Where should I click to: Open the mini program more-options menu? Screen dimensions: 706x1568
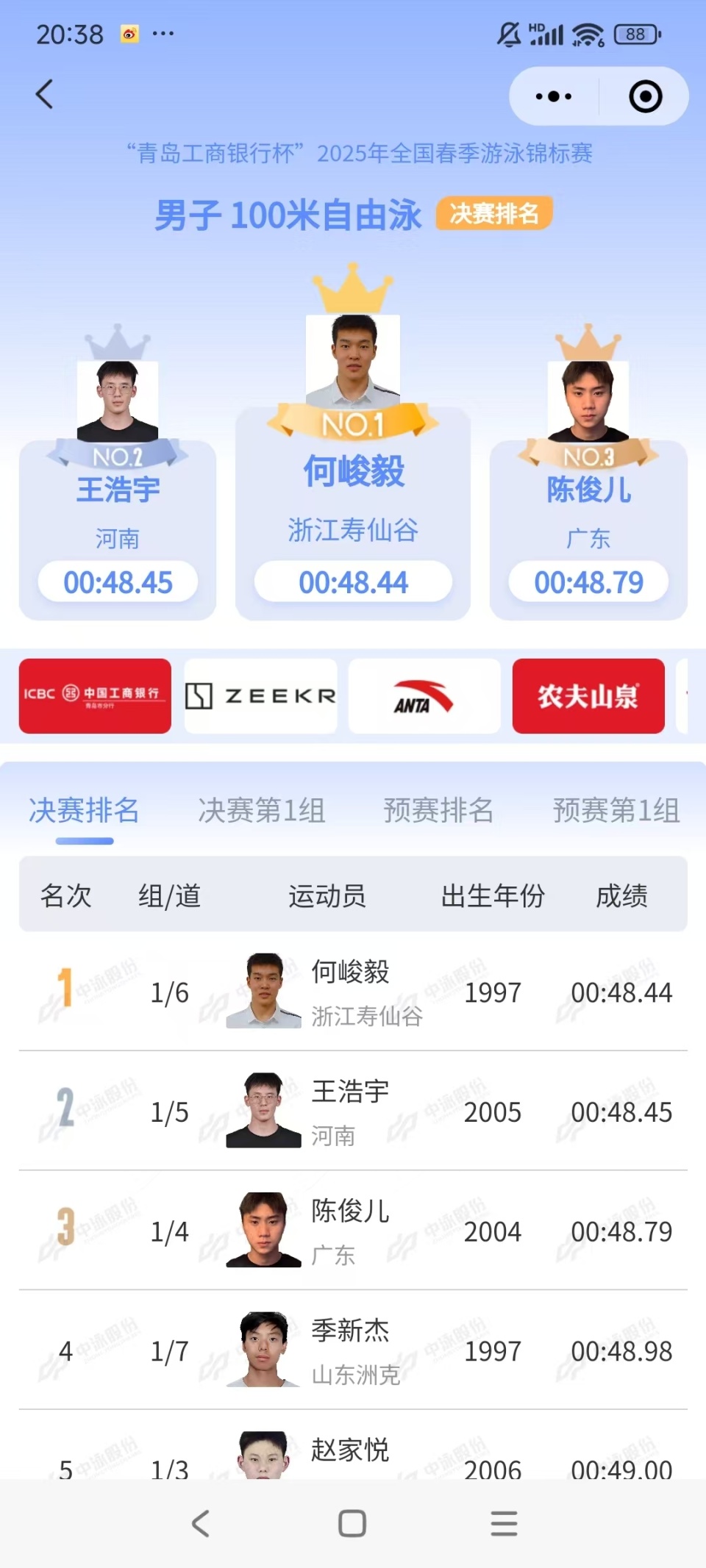tap(554, 96)
